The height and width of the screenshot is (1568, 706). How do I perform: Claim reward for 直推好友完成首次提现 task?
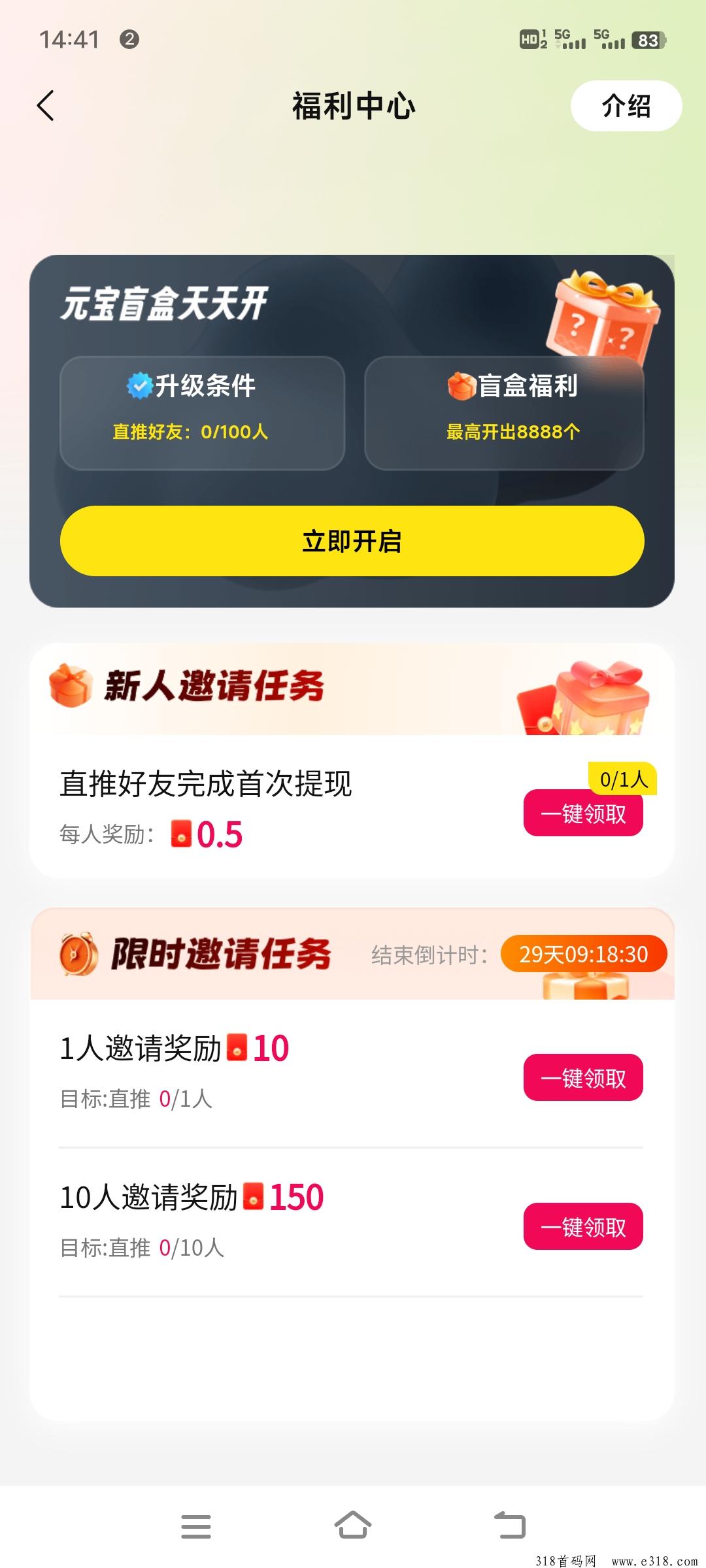pos(582,813)
